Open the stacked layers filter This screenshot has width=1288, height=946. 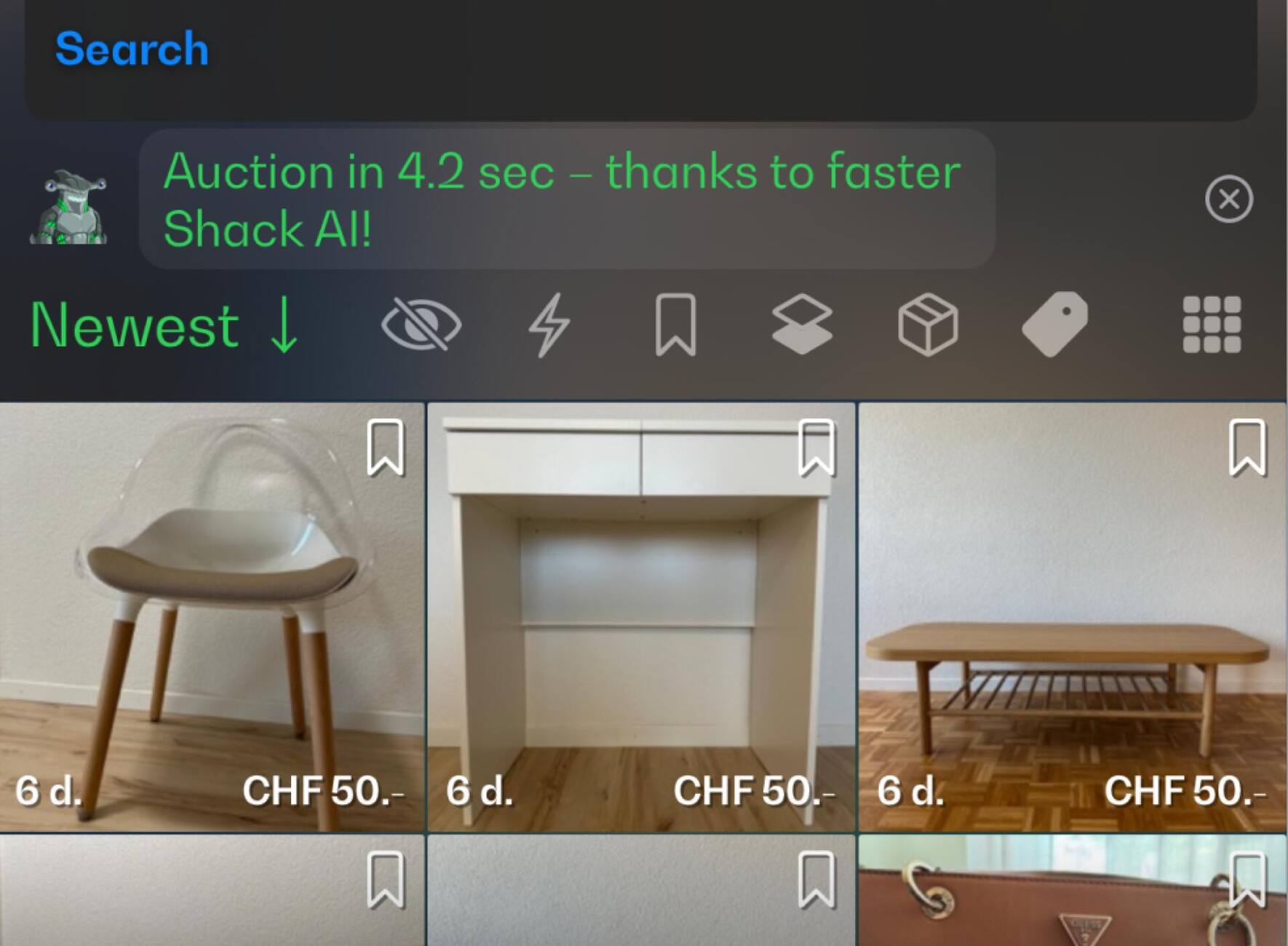pos(801,325)
